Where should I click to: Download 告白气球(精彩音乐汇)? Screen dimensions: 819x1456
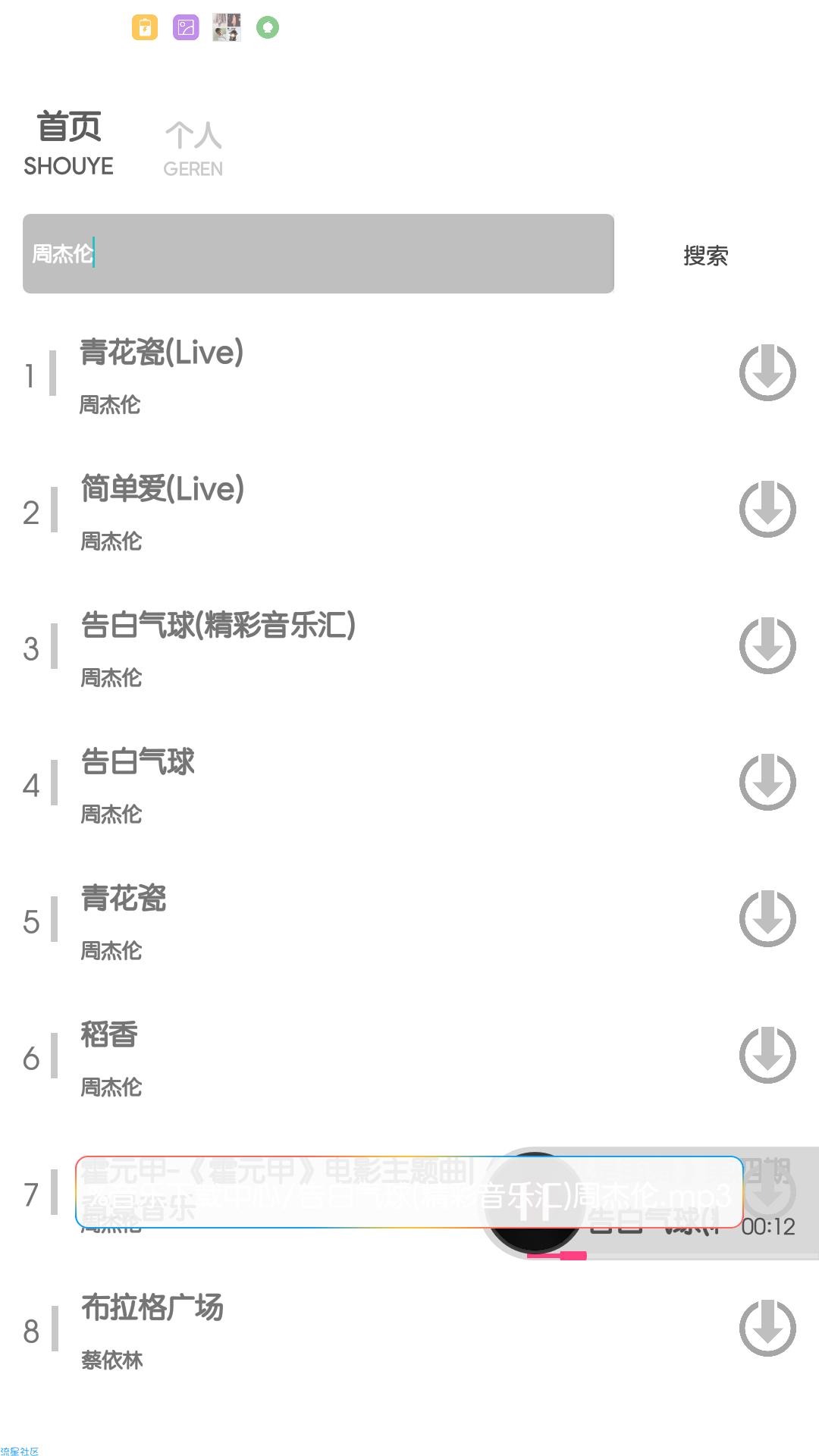point(767,645)
